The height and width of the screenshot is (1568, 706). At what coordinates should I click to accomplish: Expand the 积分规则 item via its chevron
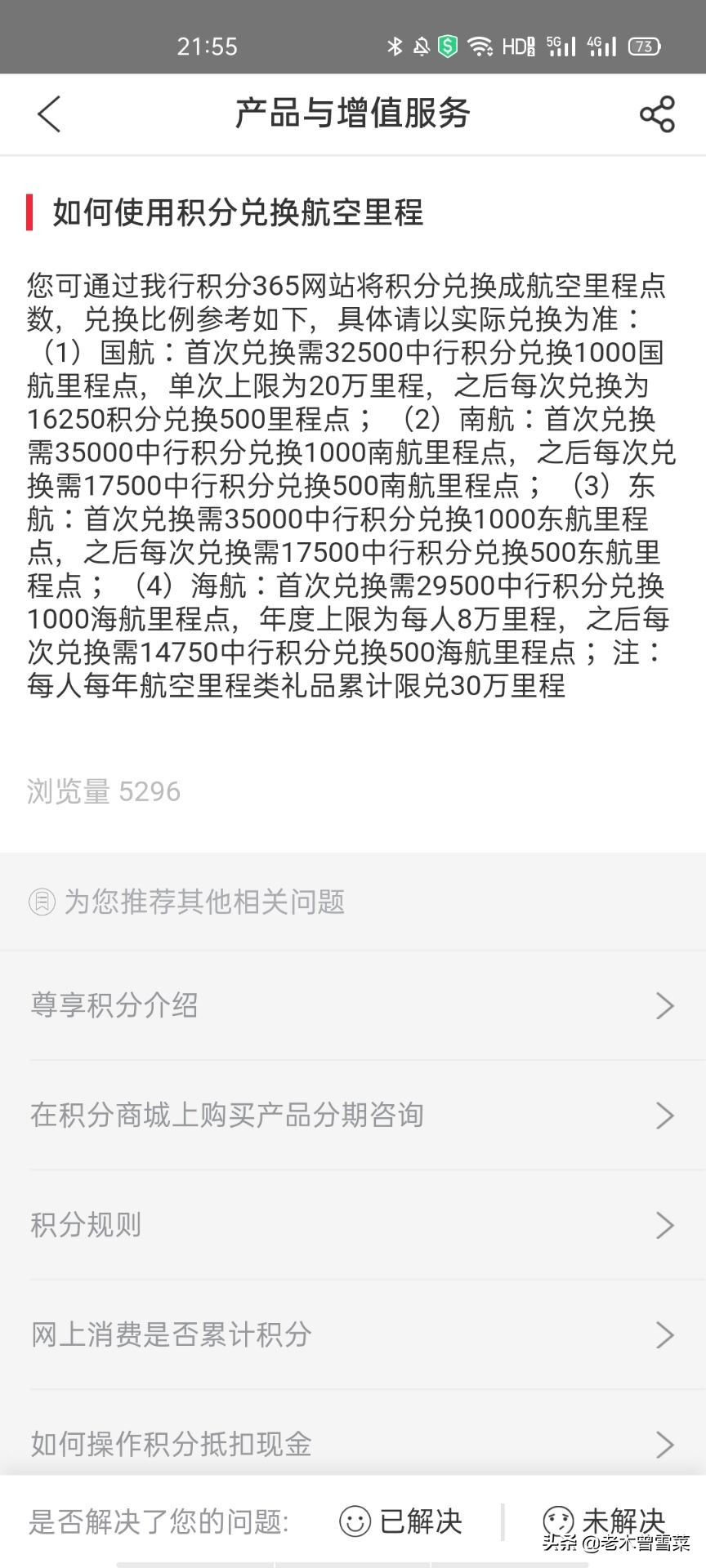tap(664, 1225)
